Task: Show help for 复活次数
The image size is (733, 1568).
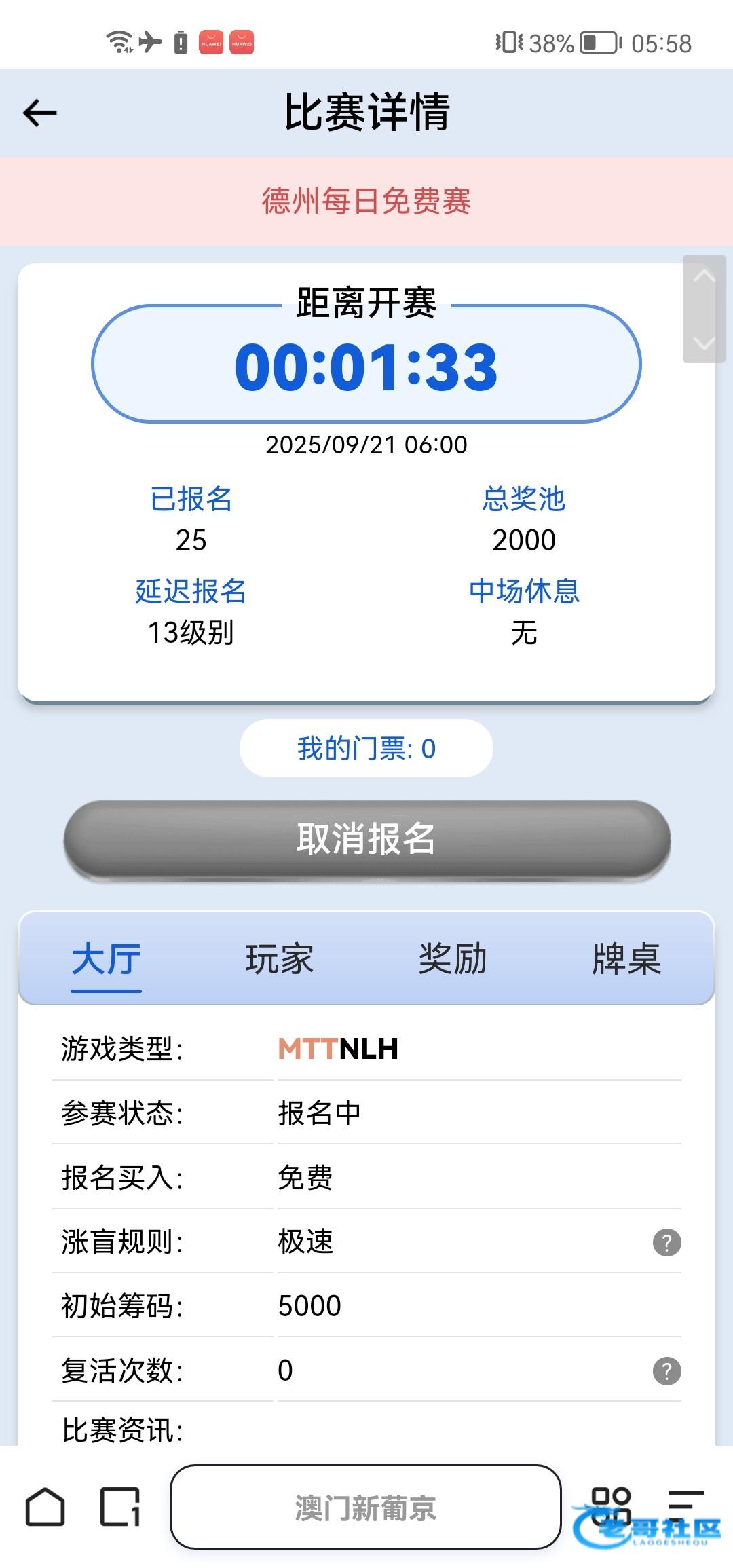Action: (x=666, y=1370)
